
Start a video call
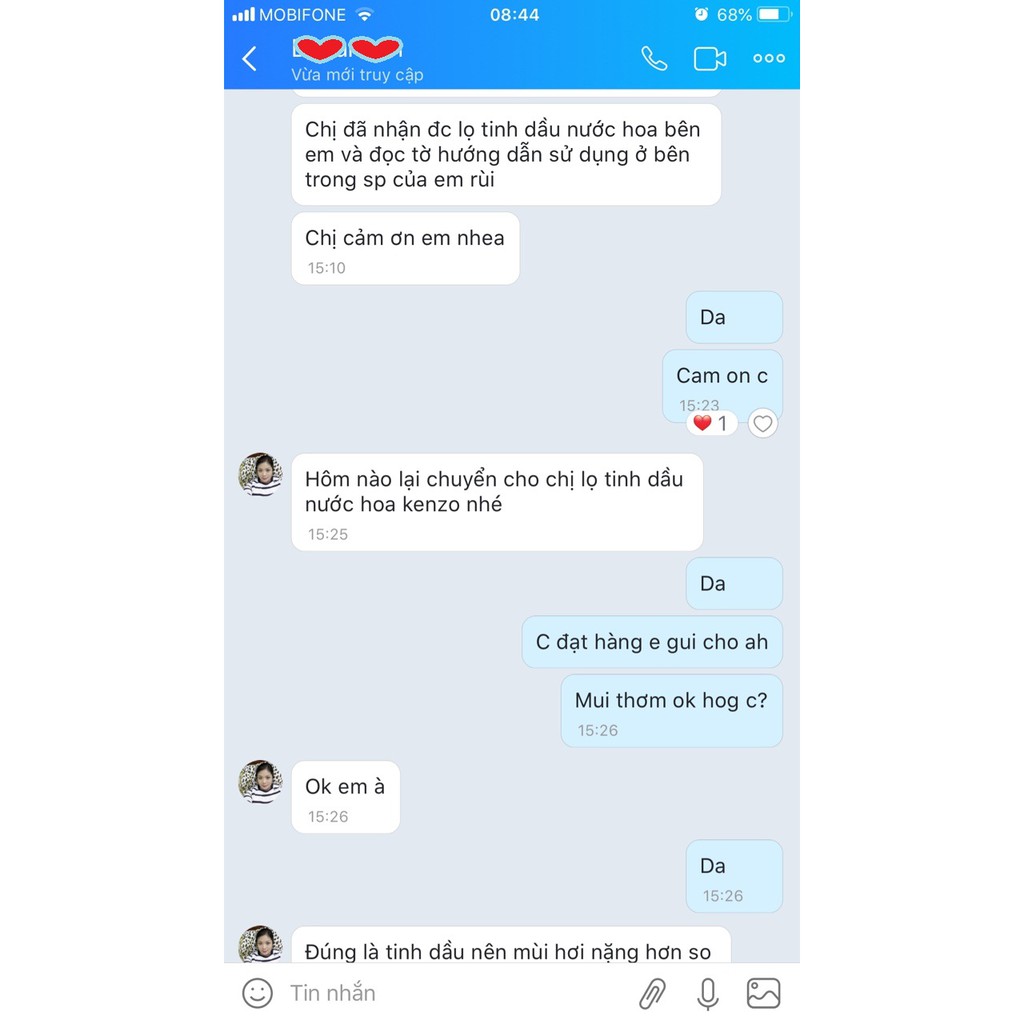(710, 59)
